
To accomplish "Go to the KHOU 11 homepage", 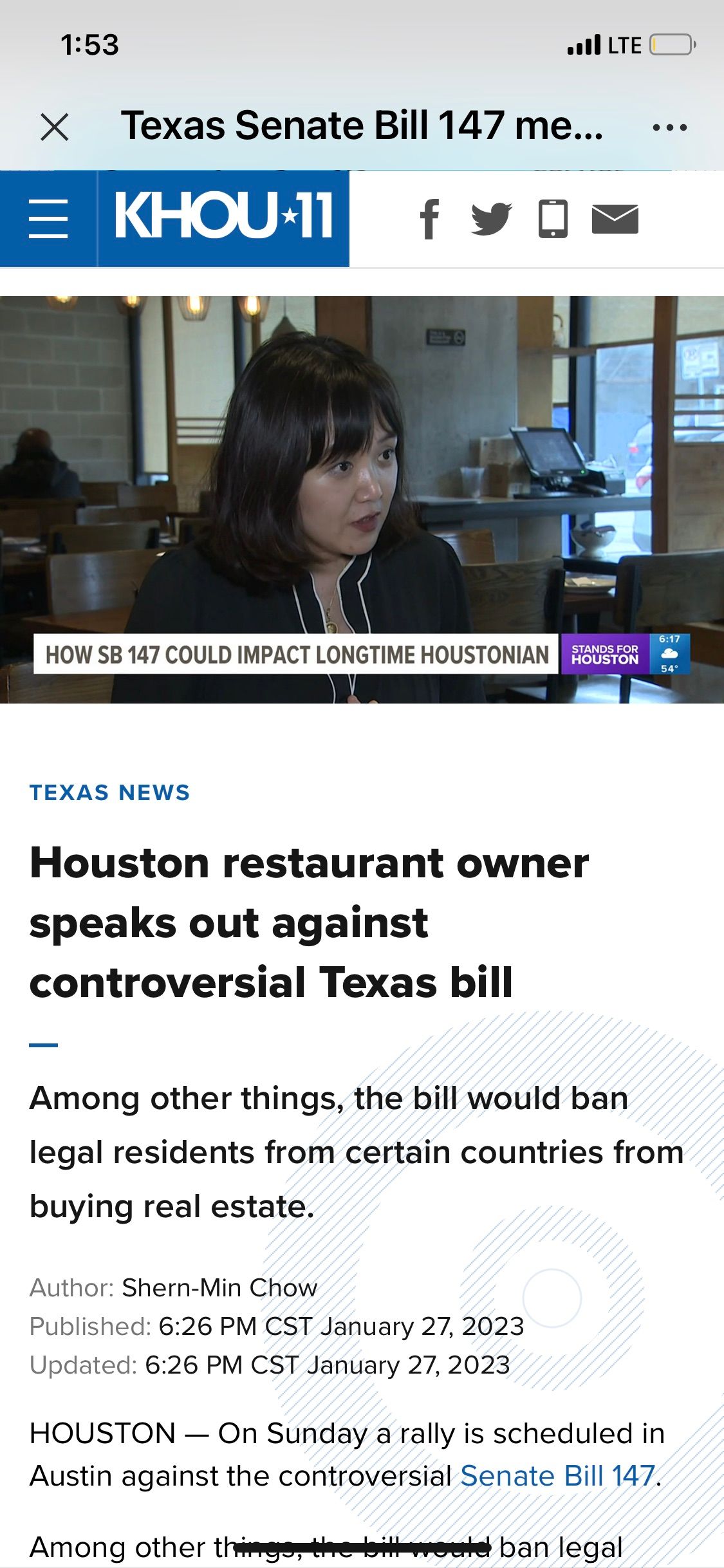I will (223, 218).
